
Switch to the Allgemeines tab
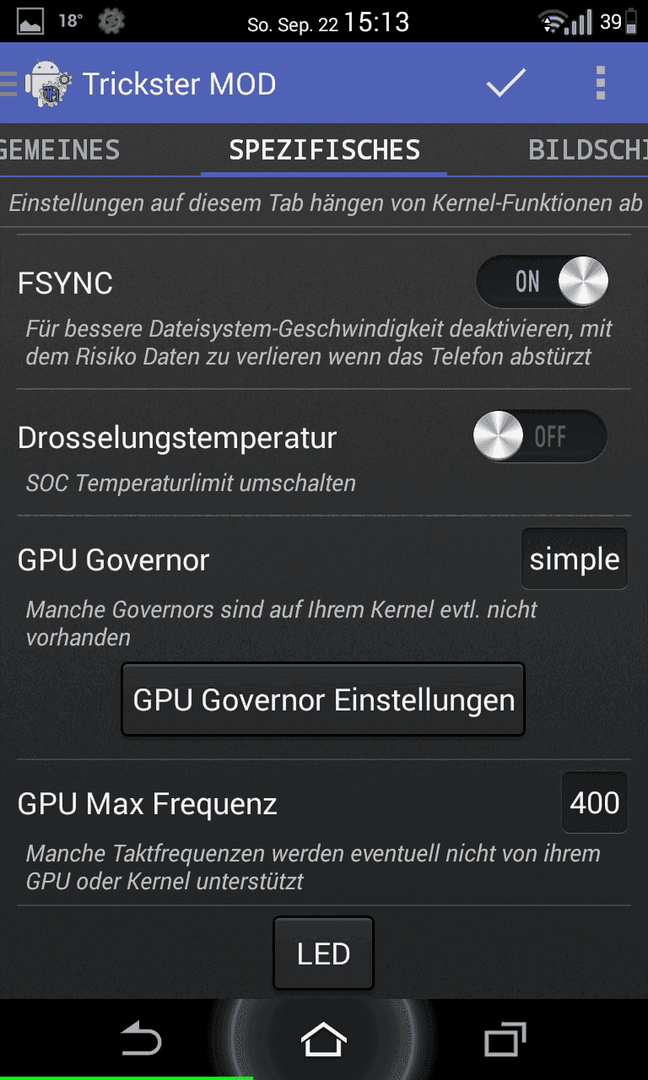[60, 149]
